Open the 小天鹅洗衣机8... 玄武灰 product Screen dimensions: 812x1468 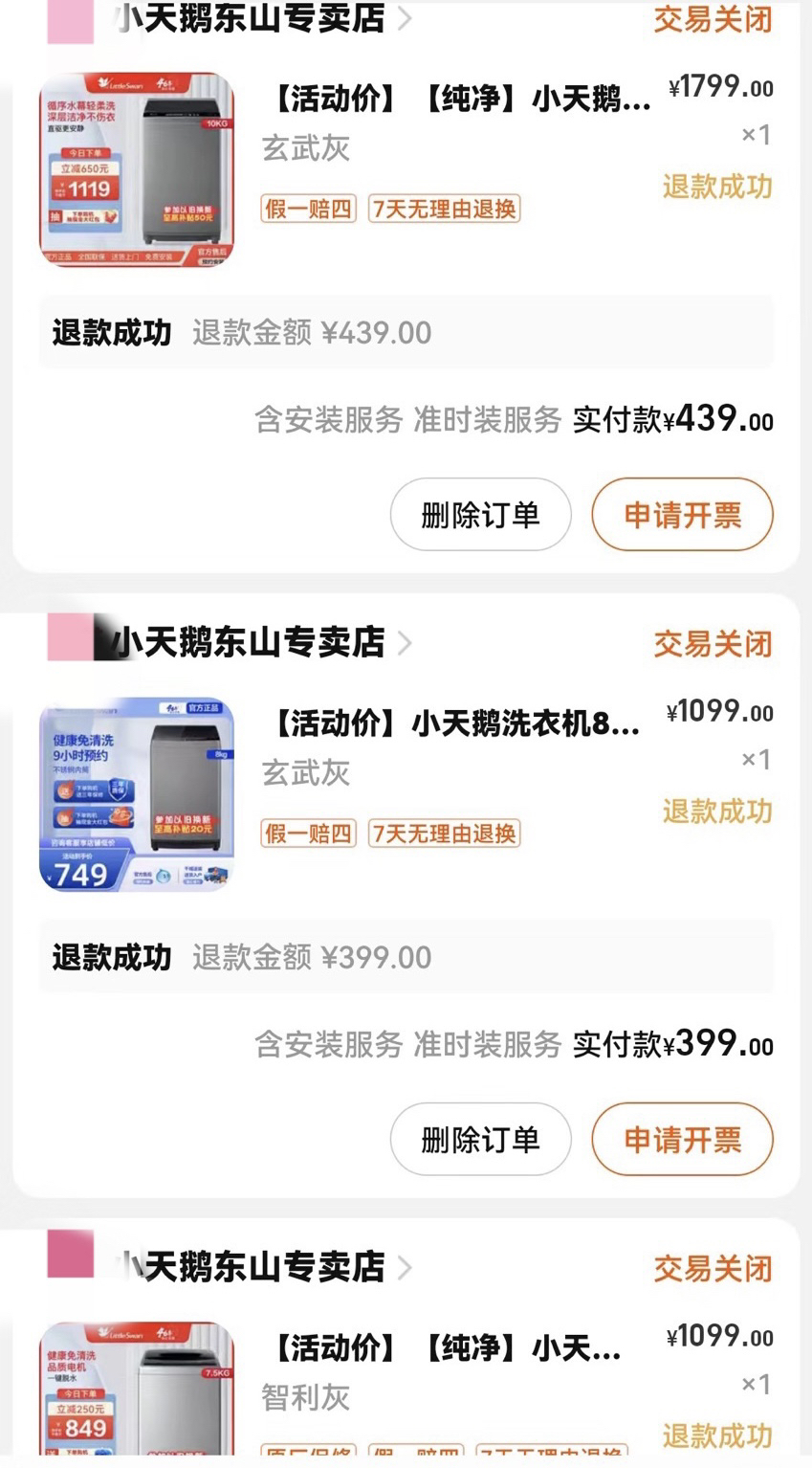(x=455, y=724)
